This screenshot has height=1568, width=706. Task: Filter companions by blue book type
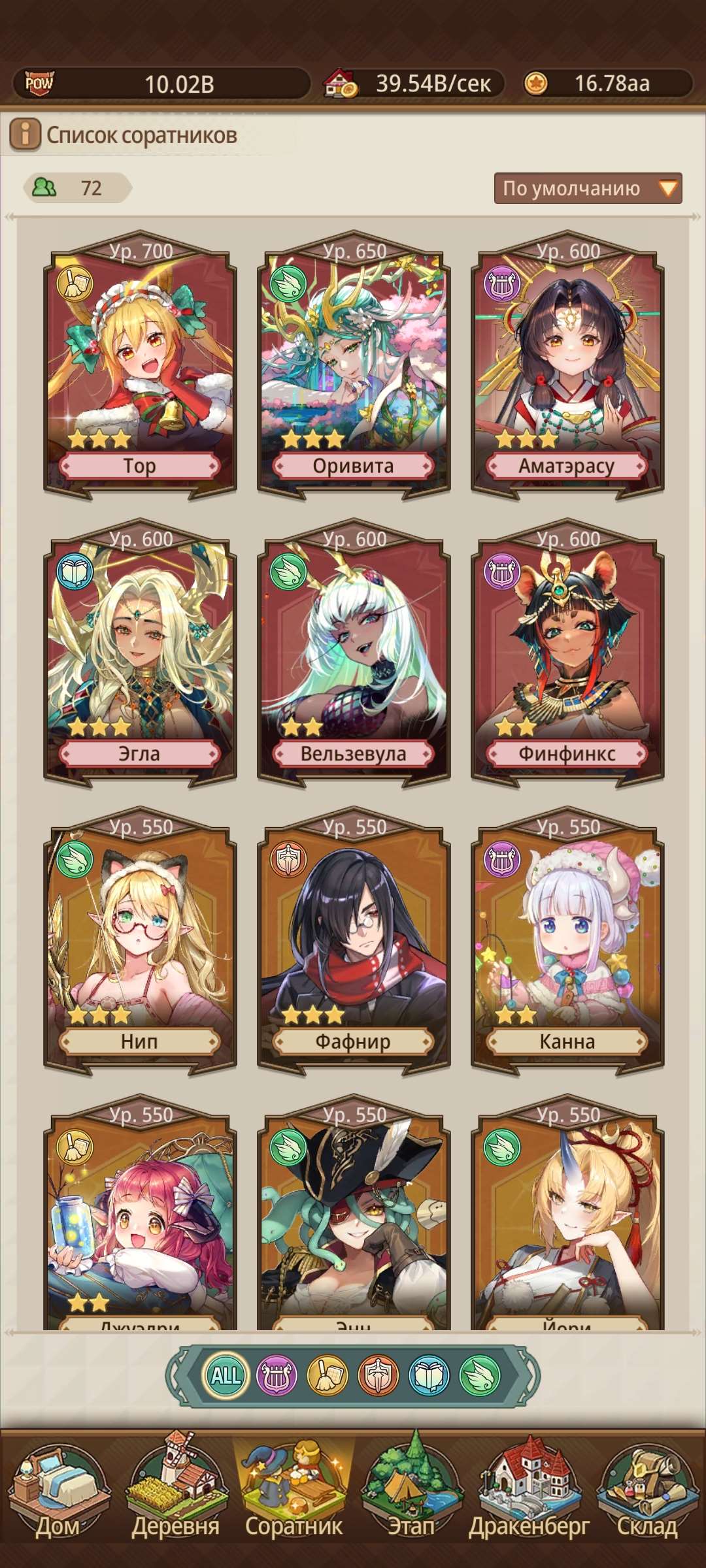(x=429, y=1375)
